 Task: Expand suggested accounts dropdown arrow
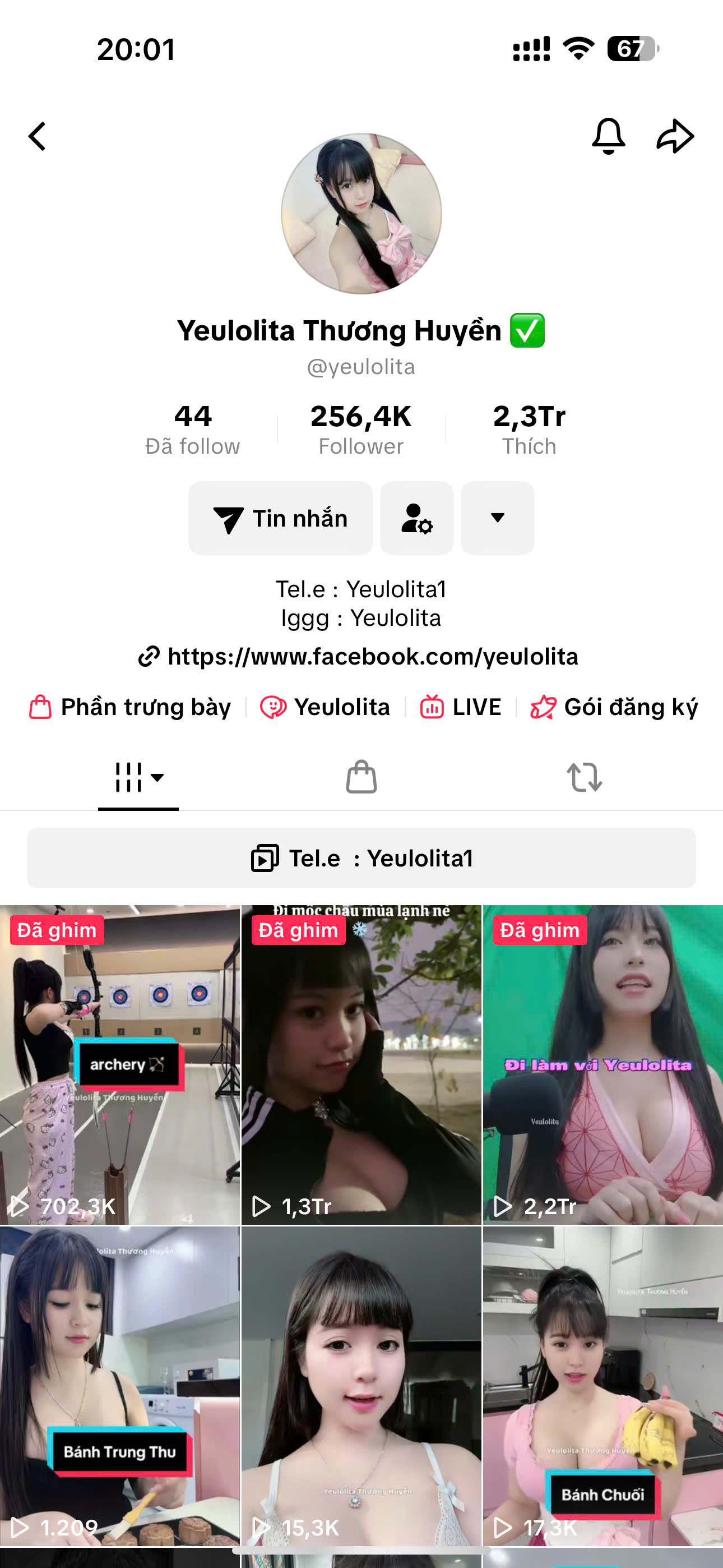click(x=497, y=519)
